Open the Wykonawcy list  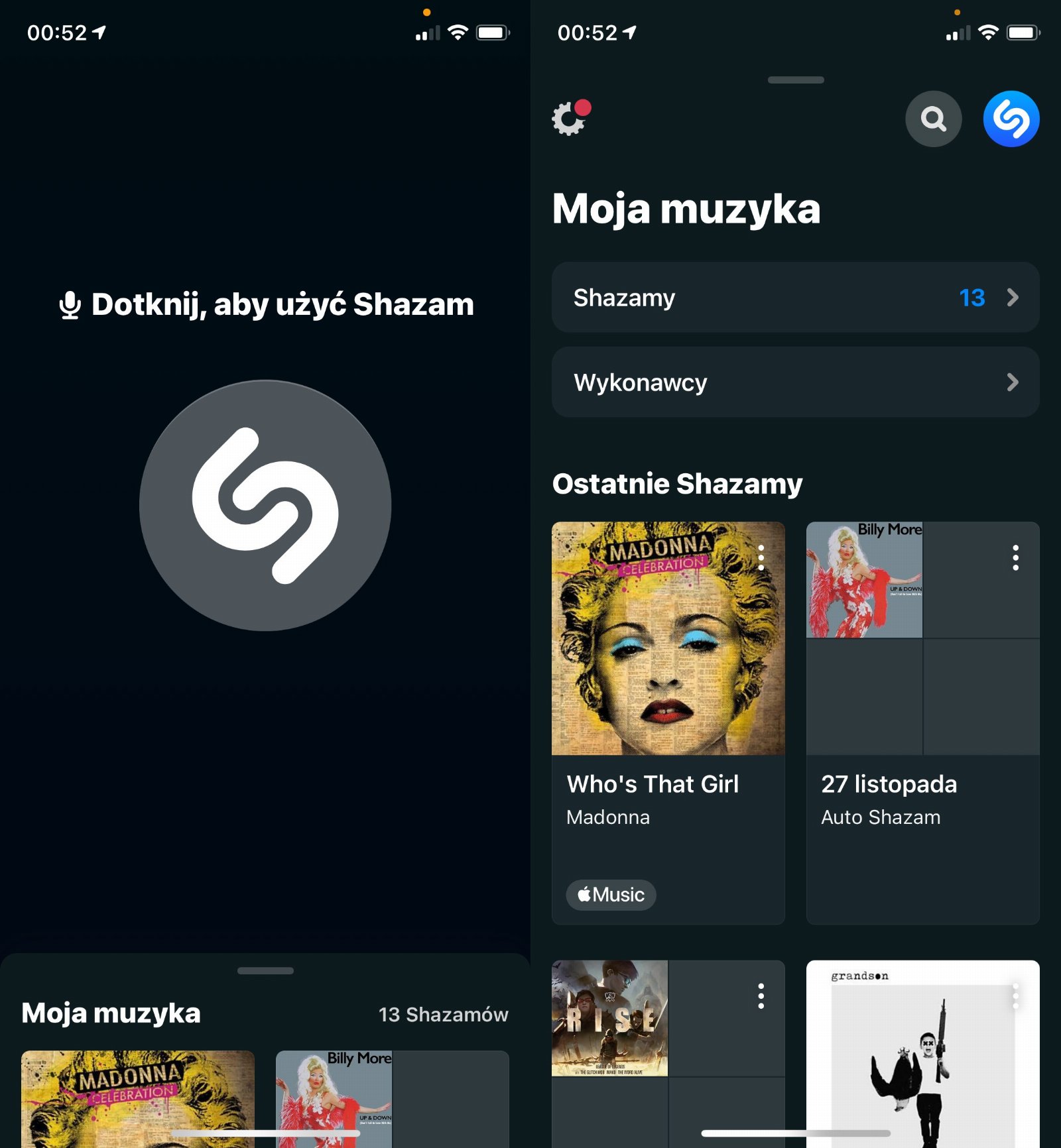795,382
